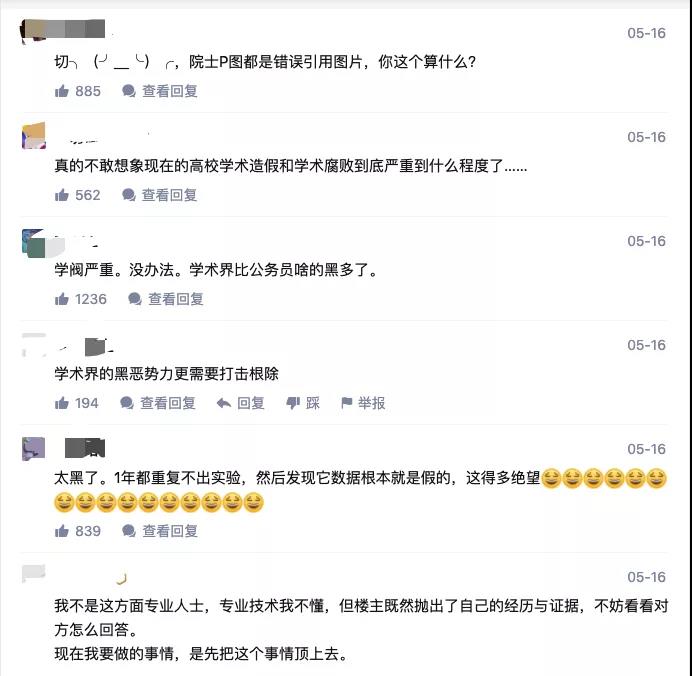Dislike the 黑恶势力 comment with 踩
Viewport: 692px width, 676px height.
303,403
